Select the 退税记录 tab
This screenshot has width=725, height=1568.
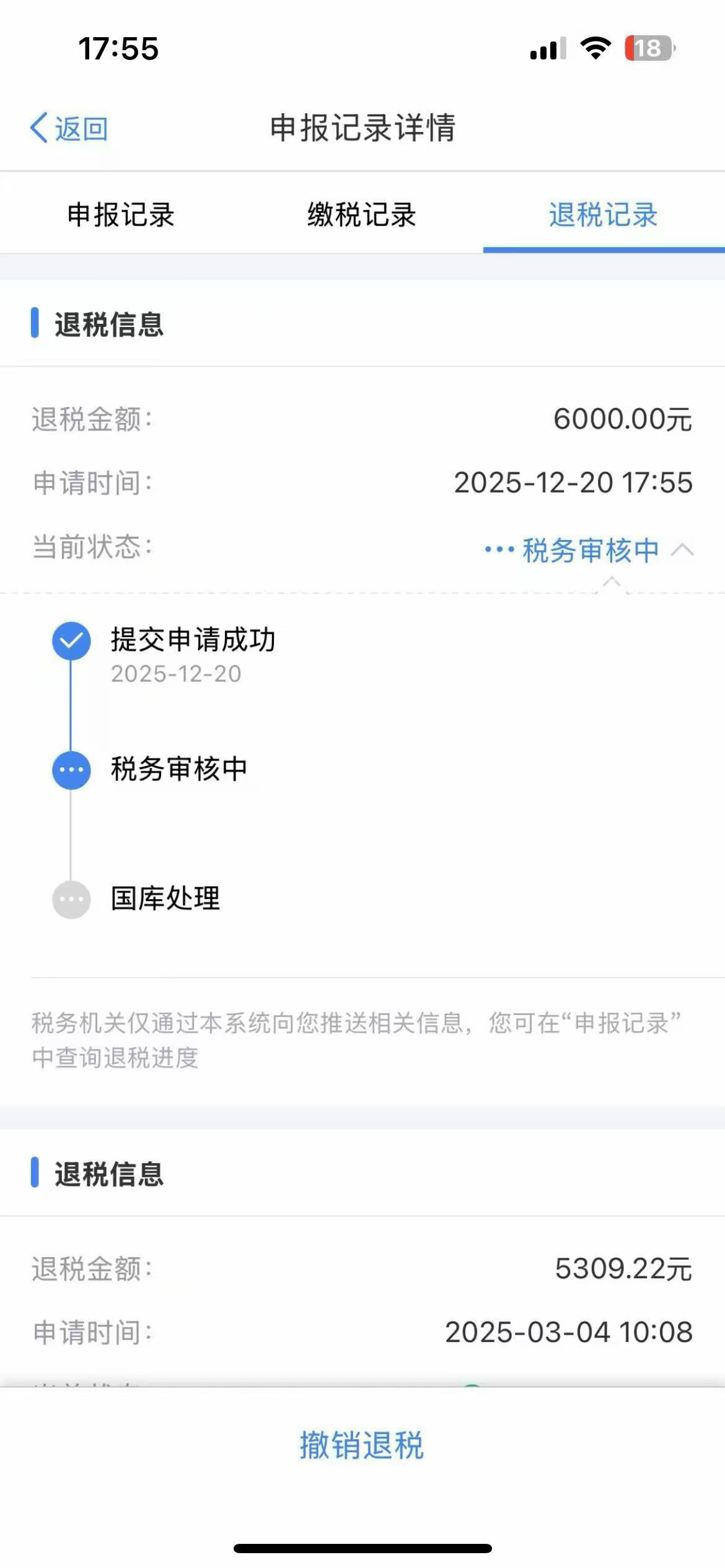click(x=603, y=215)
